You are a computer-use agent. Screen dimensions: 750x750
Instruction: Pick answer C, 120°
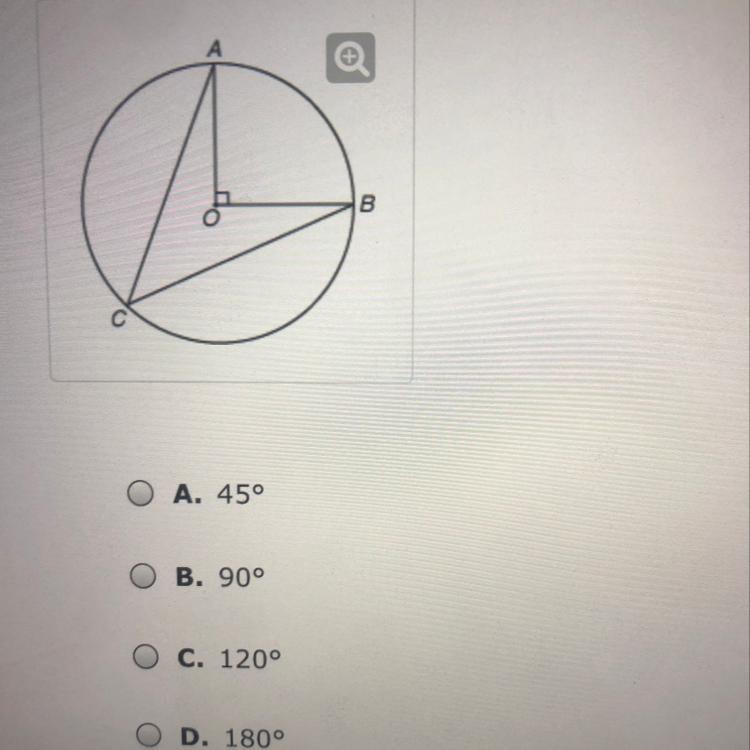(x=145, y=658)
